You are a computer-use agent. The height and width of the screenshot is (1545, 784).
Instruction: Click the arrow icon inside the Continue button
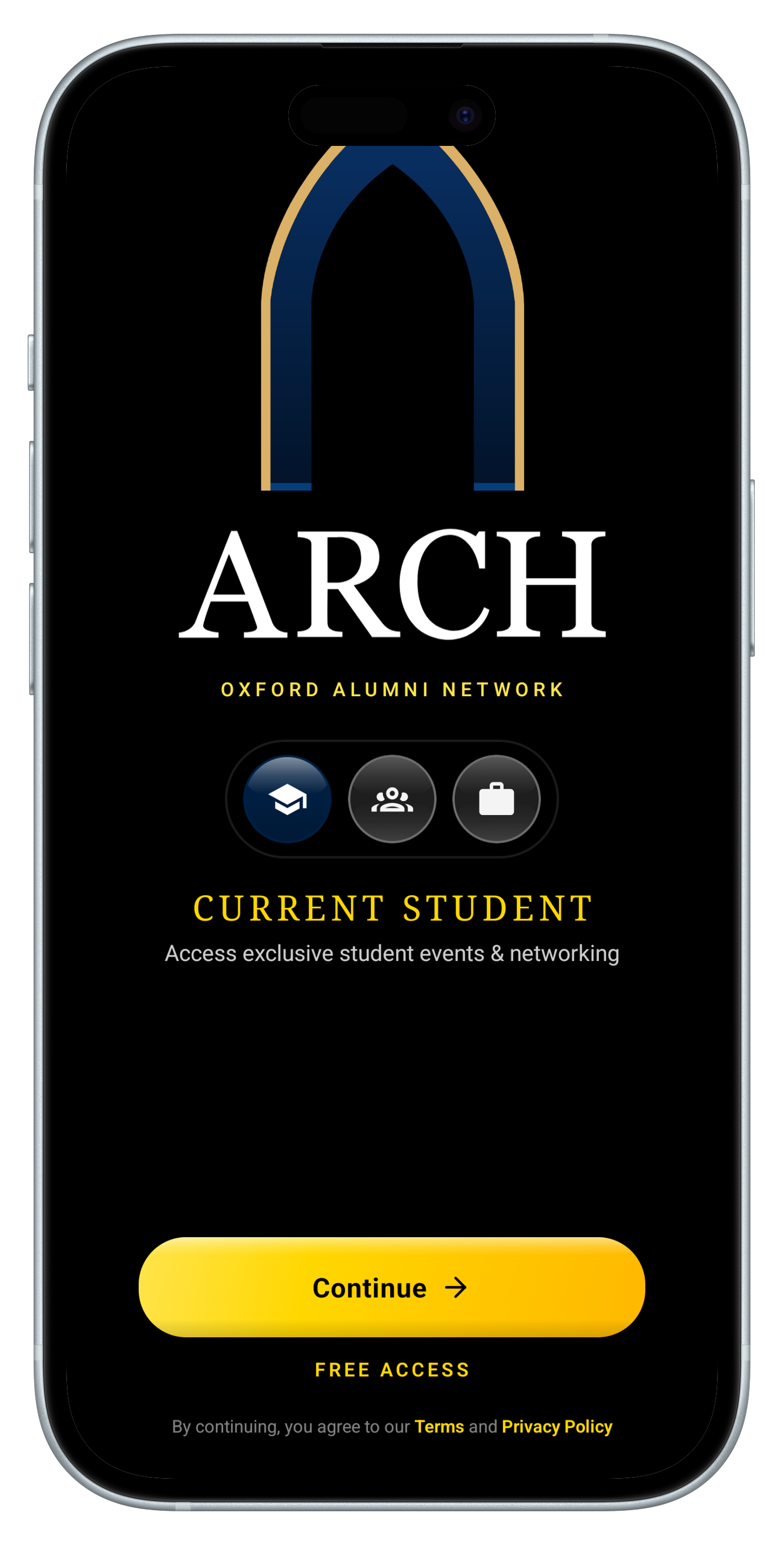tap(457, 1287)
